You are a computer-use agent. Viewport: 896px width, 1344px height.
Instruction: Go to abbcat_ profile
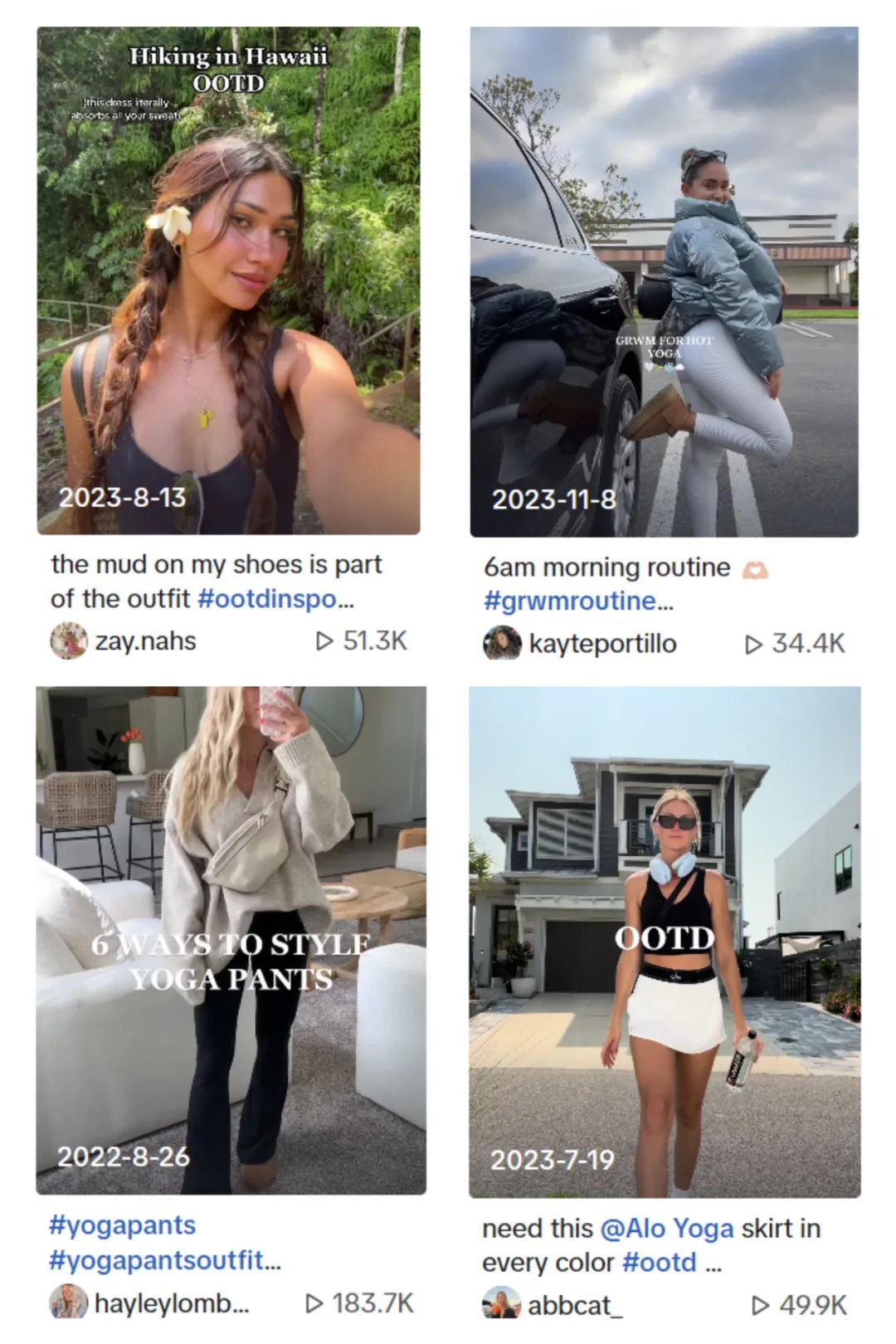tap(574, 1305)
